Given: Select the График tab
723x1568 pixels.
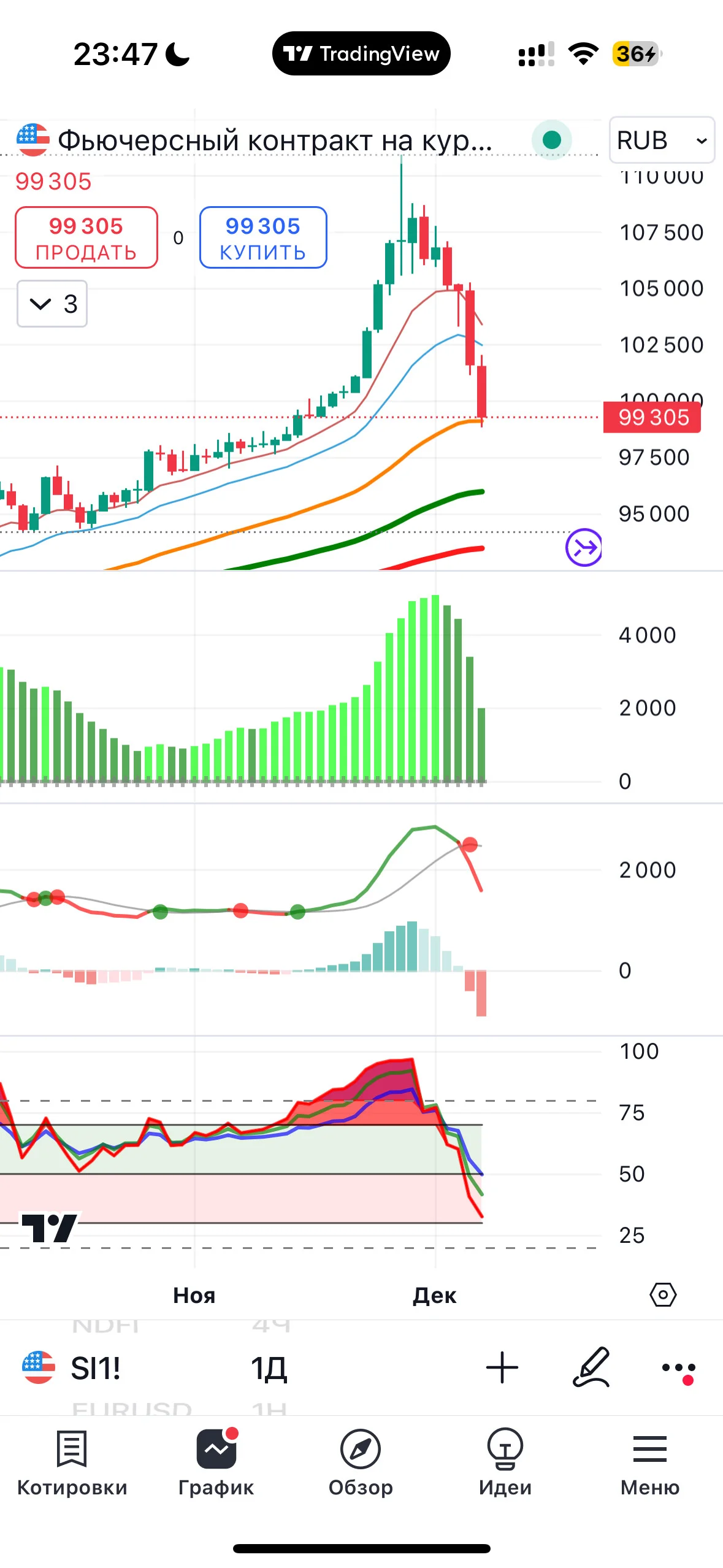Looking at the screenshot, I should coord(216,1463).
